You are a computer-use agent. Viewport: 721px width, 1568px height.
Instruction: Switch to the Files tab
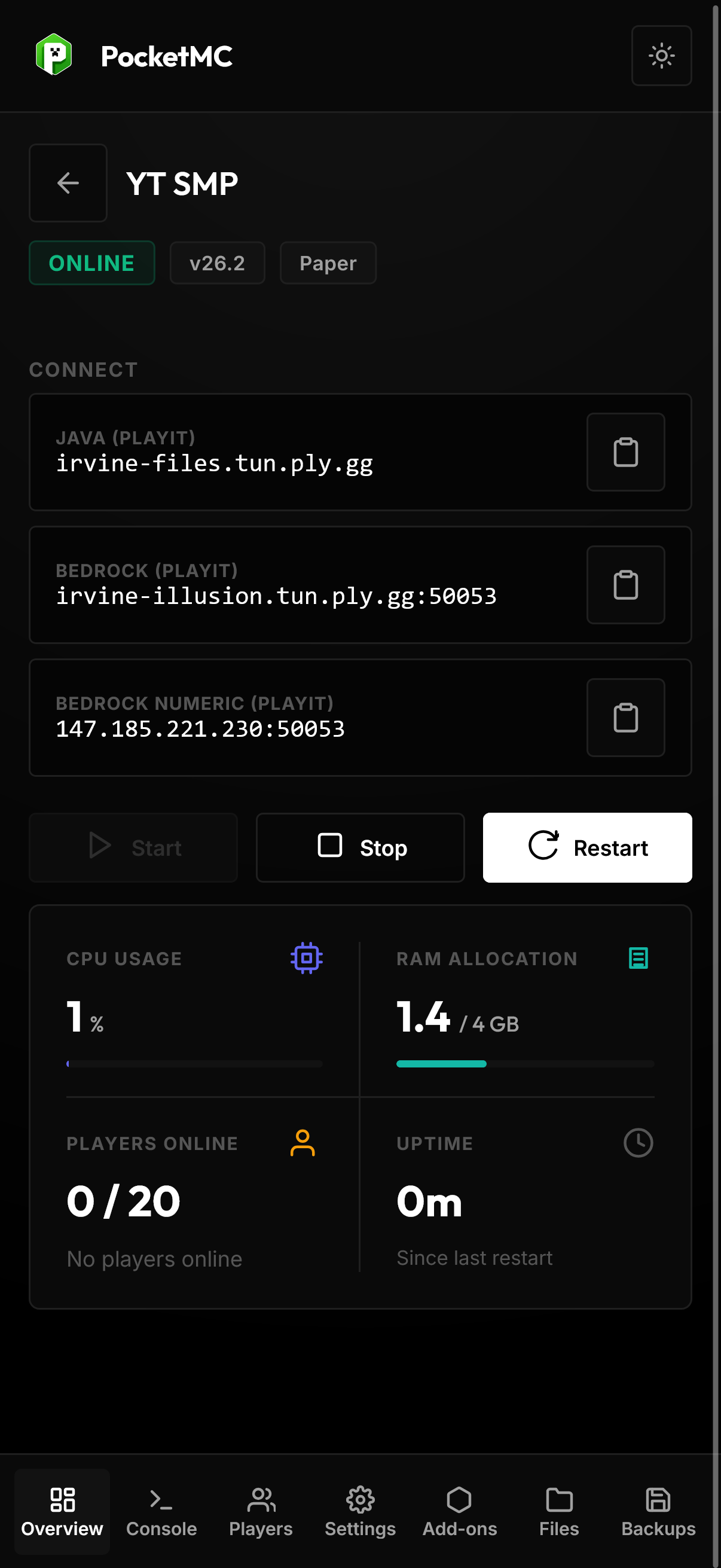[x=559, y=1511]
